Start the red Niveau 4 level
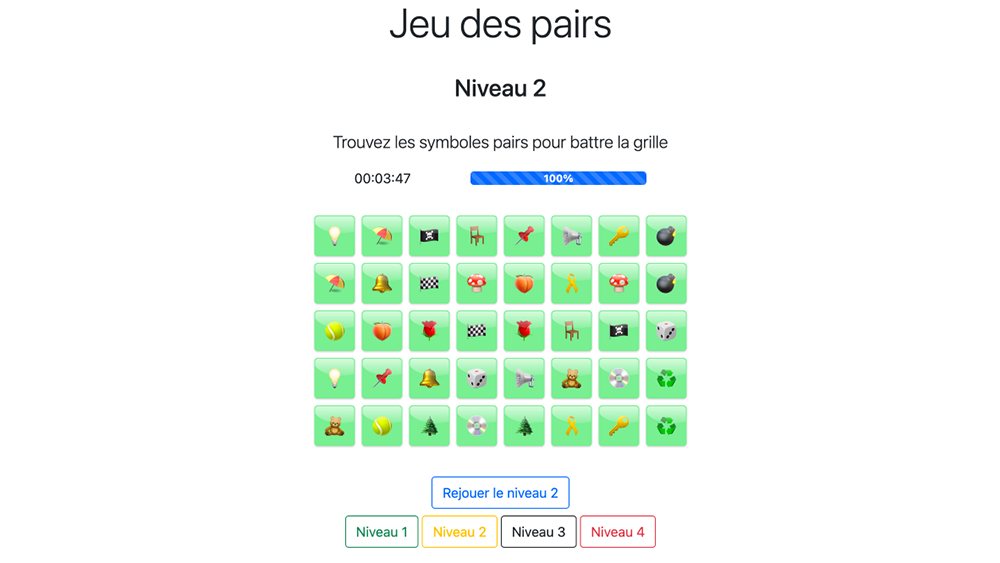 click(617, 532)
